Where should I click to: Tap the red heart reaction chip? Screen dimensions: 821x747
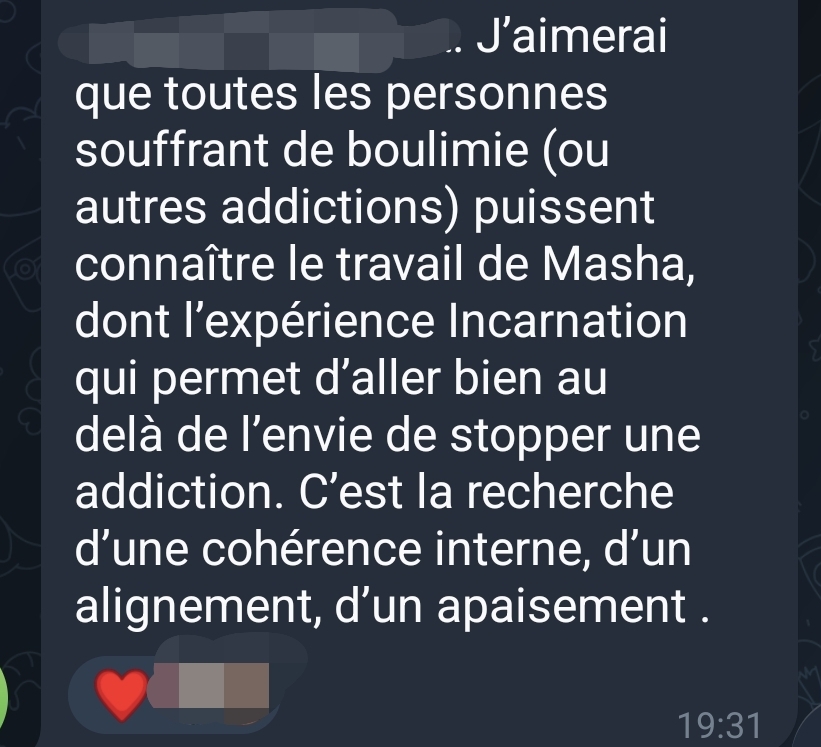122,692
